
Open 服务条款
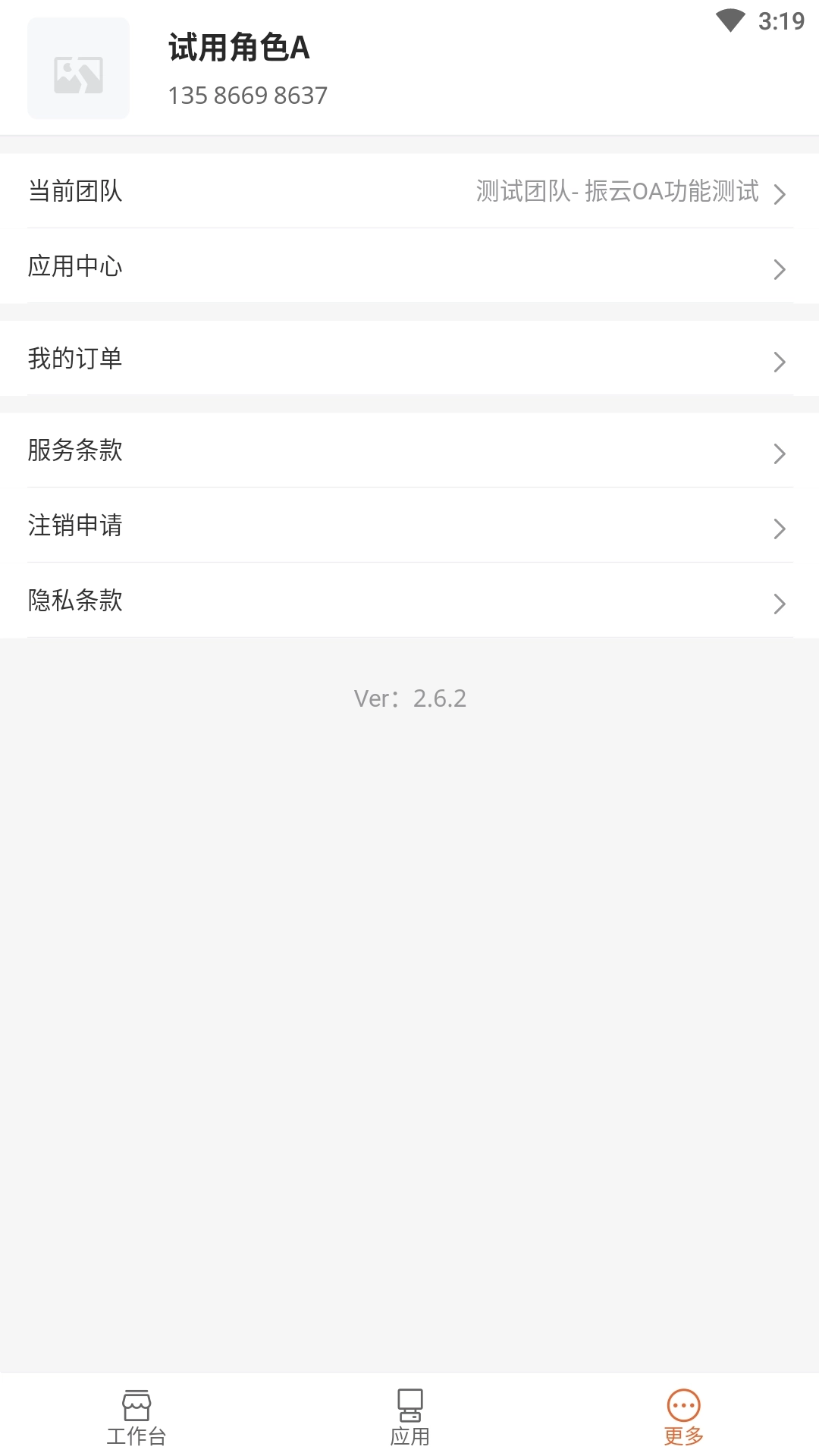[409, 450]
